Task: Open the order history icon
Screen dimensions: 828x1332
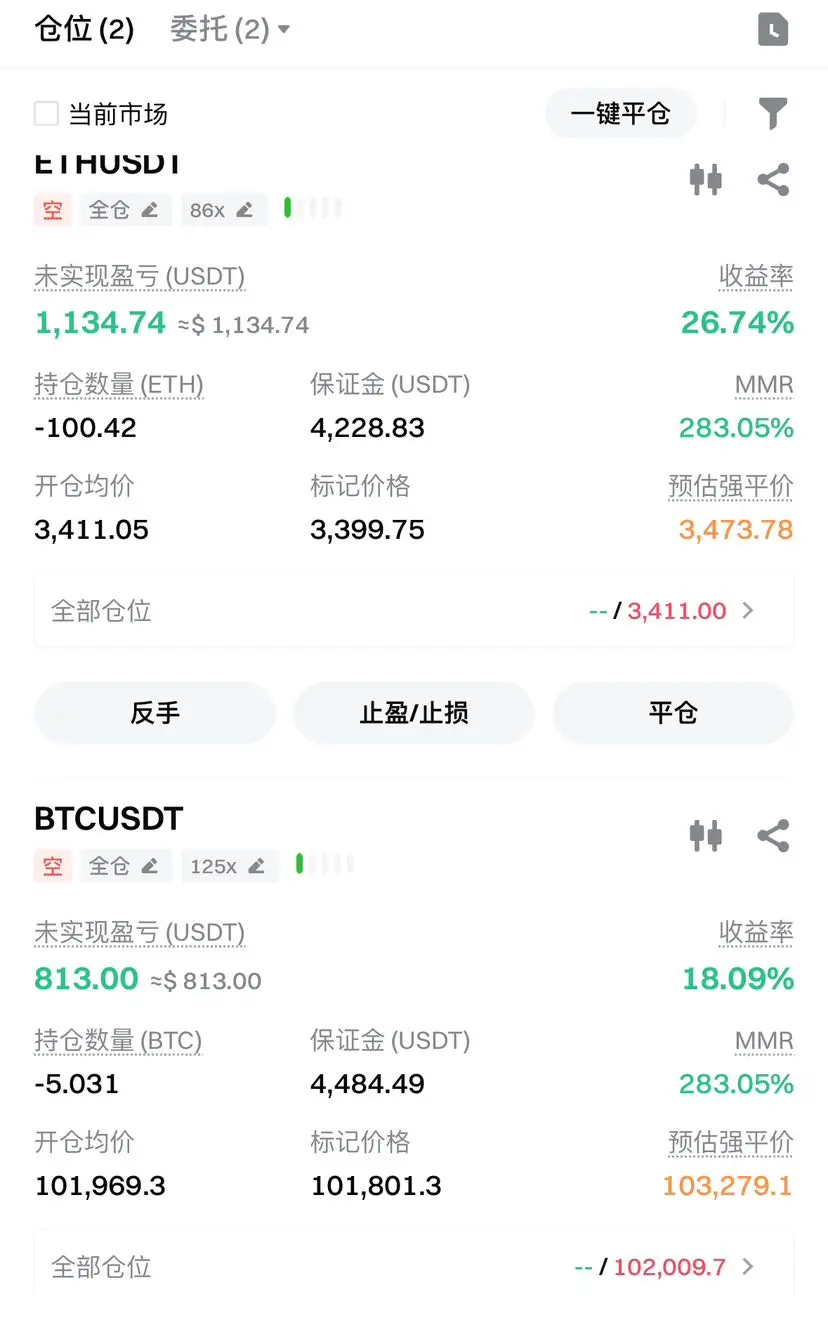Action: [x=773, y=29]
